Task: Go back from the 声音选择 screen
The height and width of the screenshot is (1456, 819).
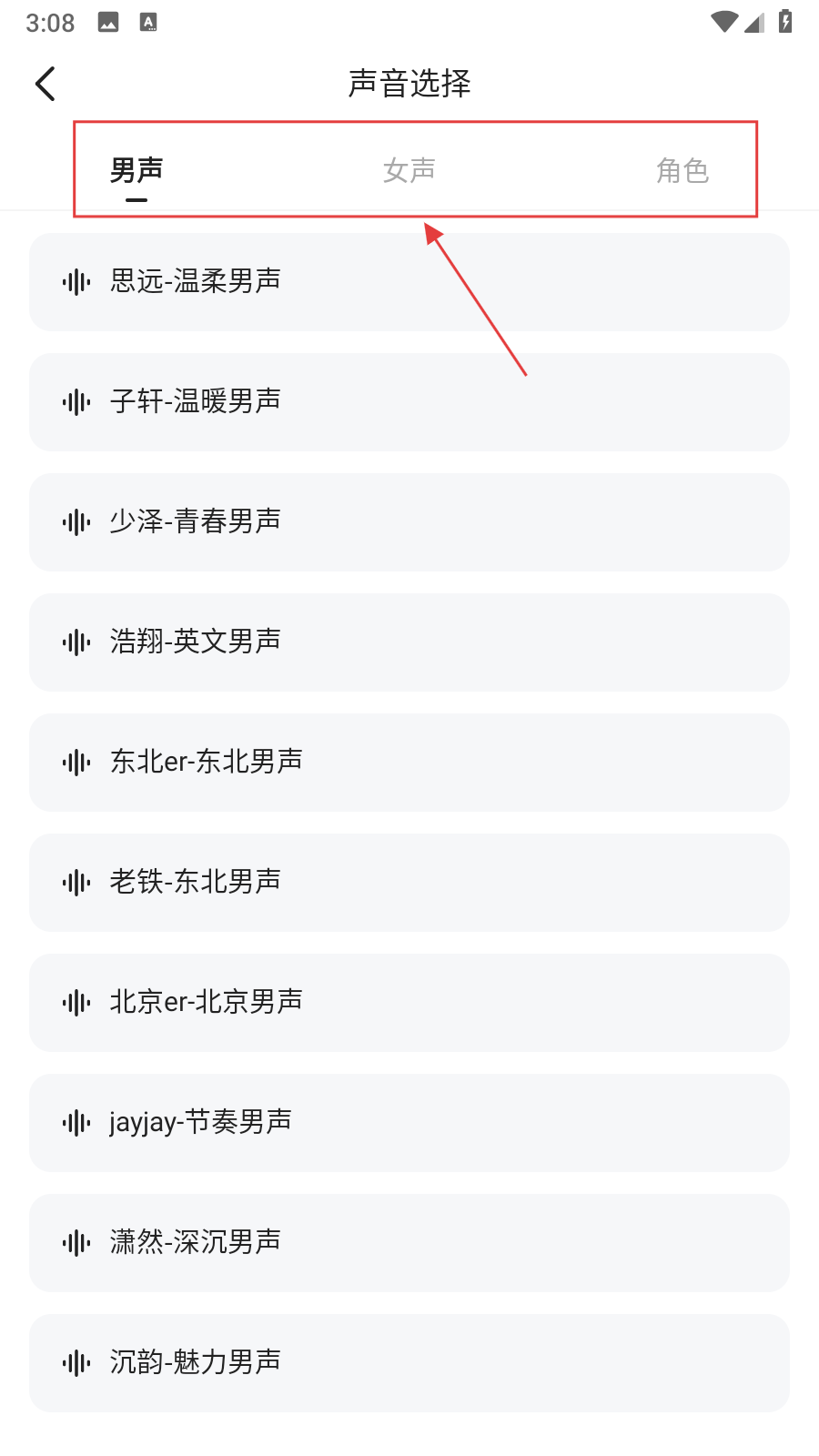Action: click(x=45, y=84)
